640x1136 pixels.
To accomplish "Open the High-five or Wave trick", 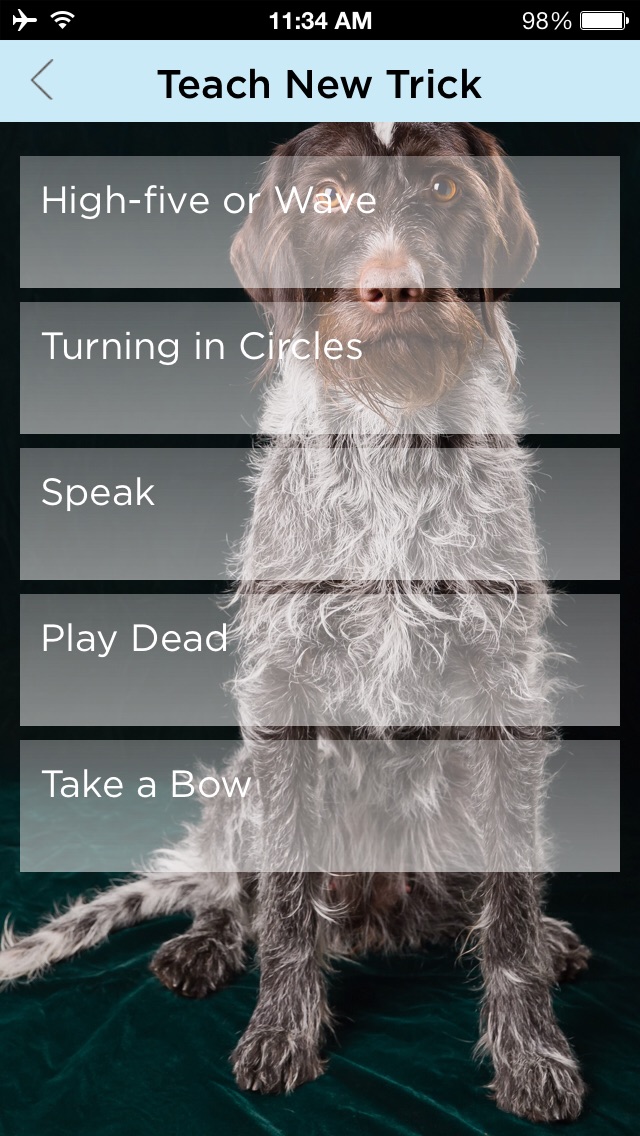I will pyautogui.click(x=320, y=222).
